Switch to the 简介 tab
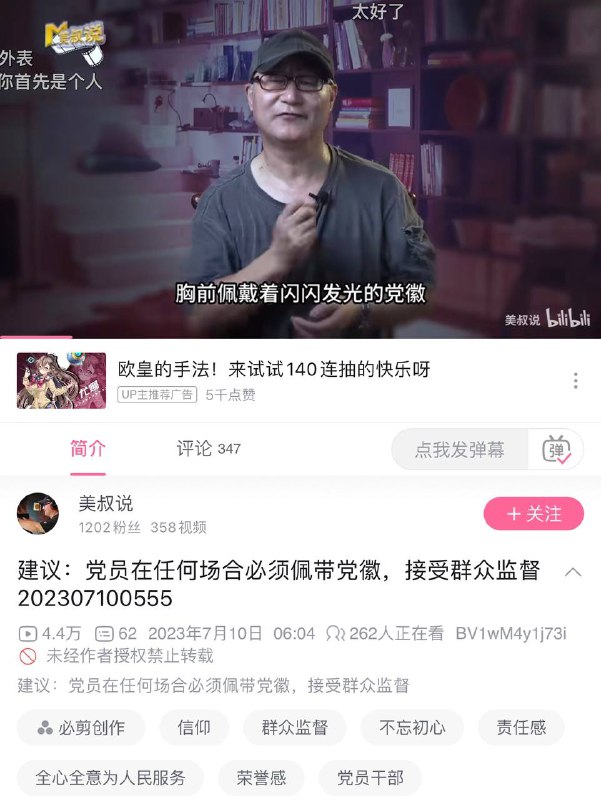Screen dimensions: 601x800 tap(88, 449)
